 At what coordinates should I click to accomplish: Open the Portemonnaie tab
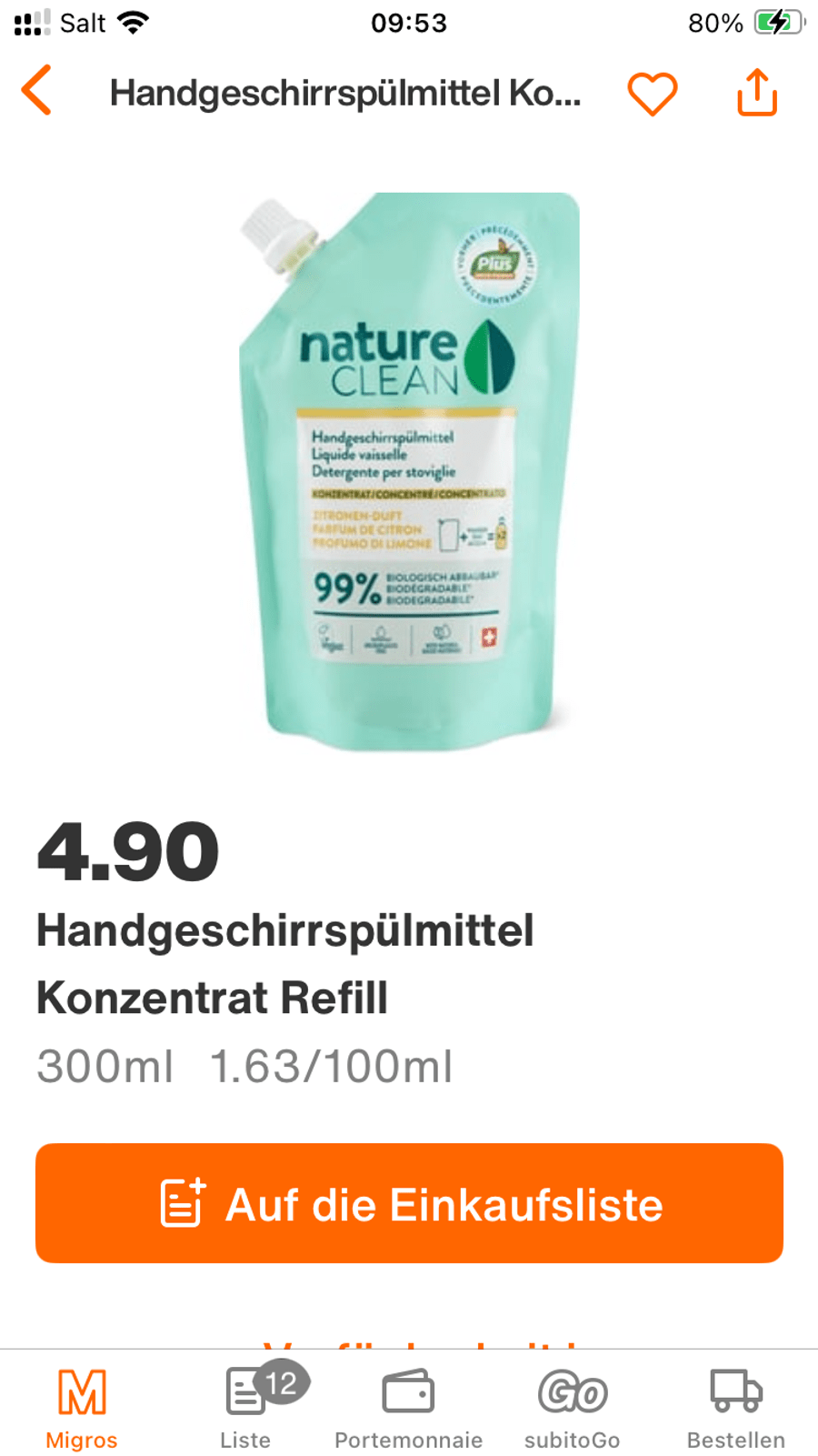408,1408
